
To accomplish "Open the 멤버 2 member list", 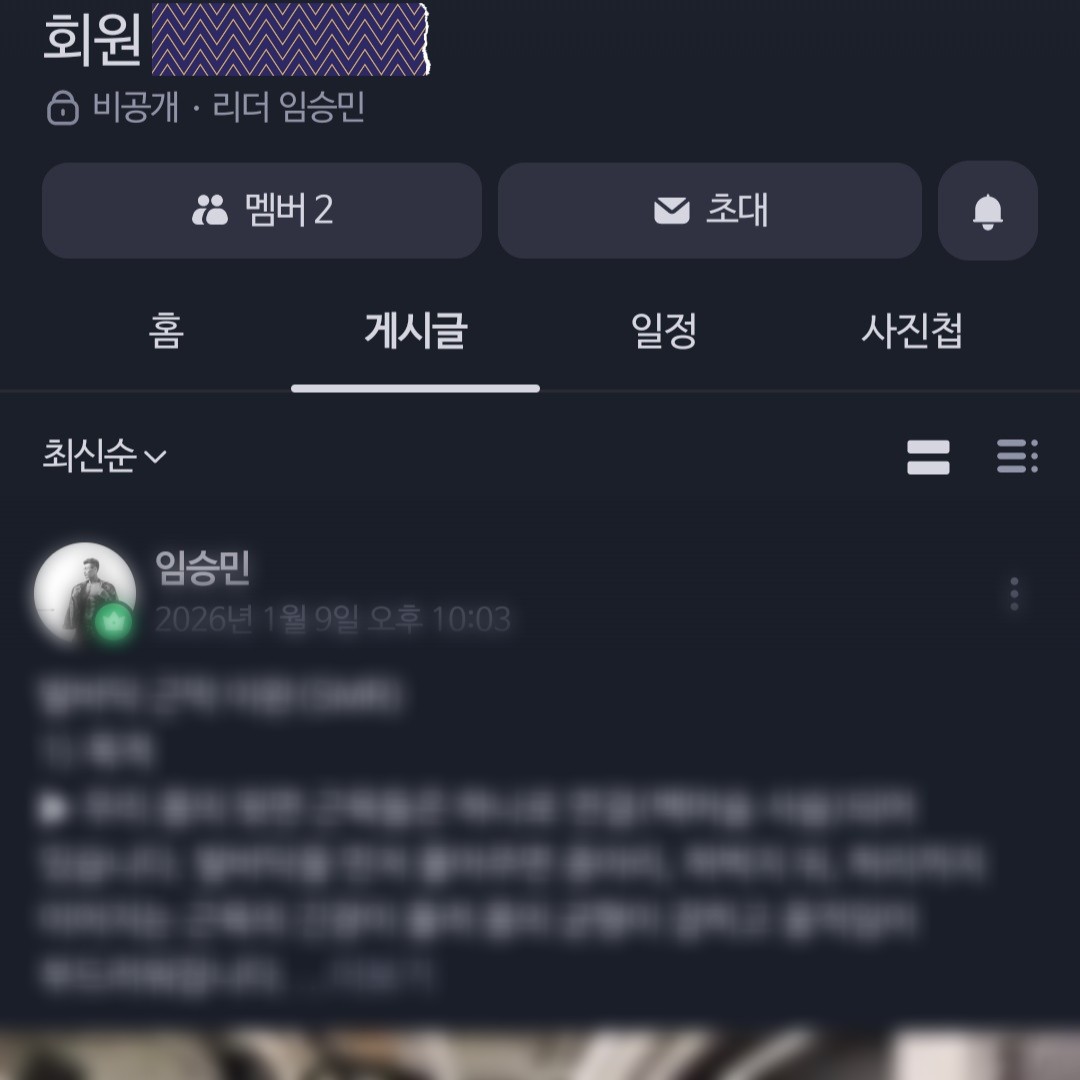I will (x=262, y=211).
